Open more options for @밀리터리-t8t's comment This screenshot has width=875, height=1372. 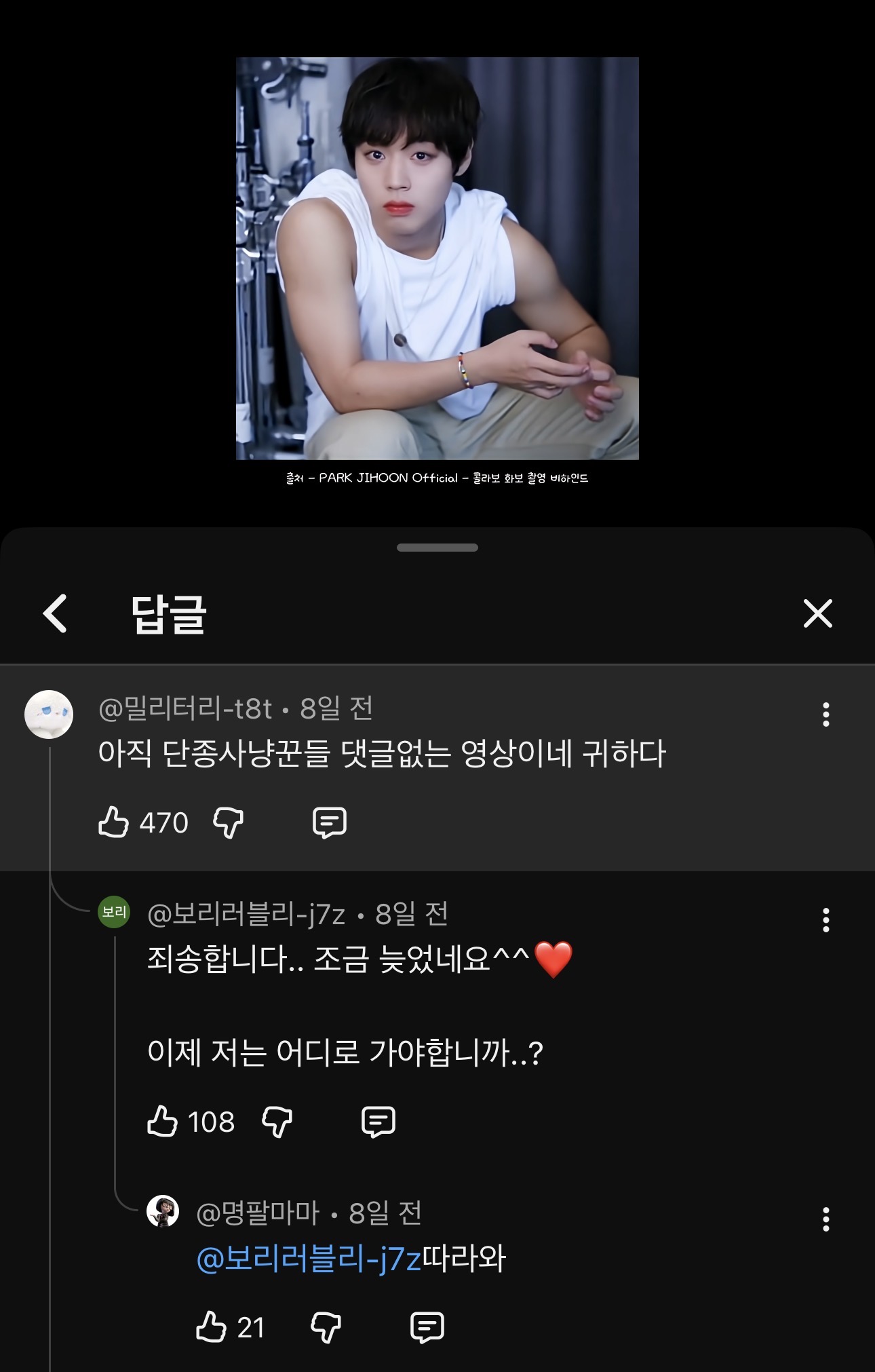coord(825,714)
